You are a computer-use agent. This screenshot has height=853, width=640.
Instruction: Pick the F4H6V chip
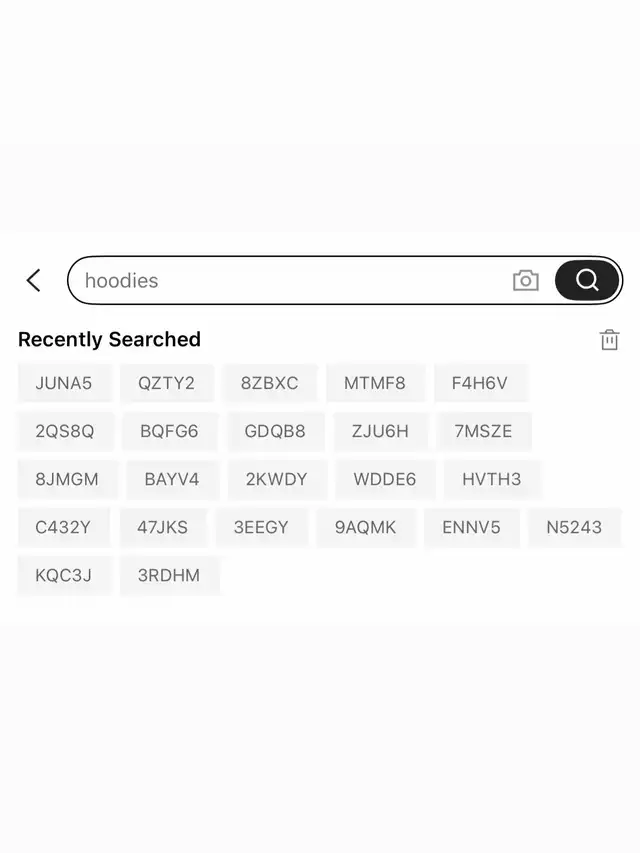click(x=480, y=383)
